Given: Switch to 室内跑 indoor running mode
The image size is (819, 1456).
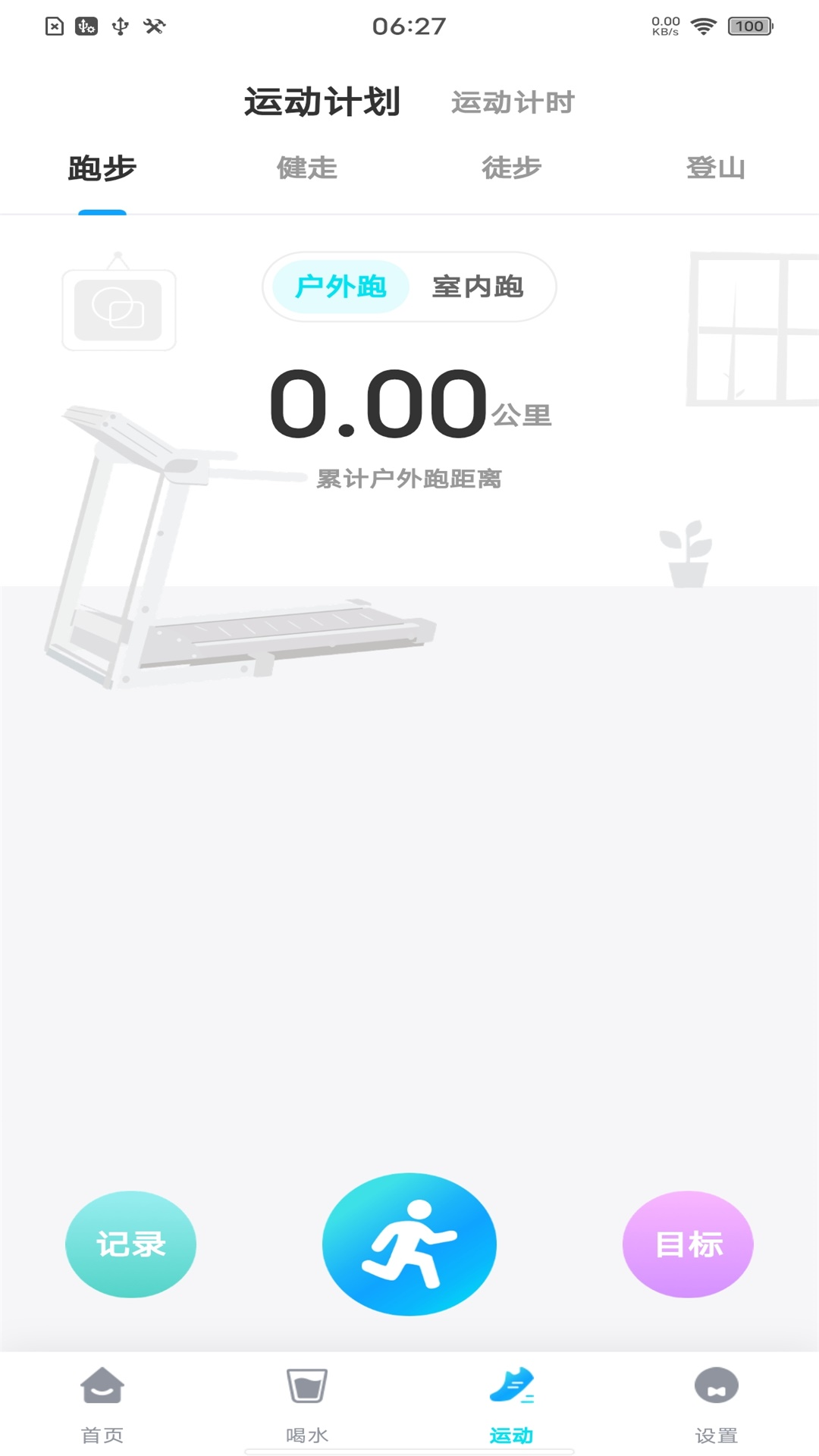Looking at the screenshot, I should click(478, 287).
